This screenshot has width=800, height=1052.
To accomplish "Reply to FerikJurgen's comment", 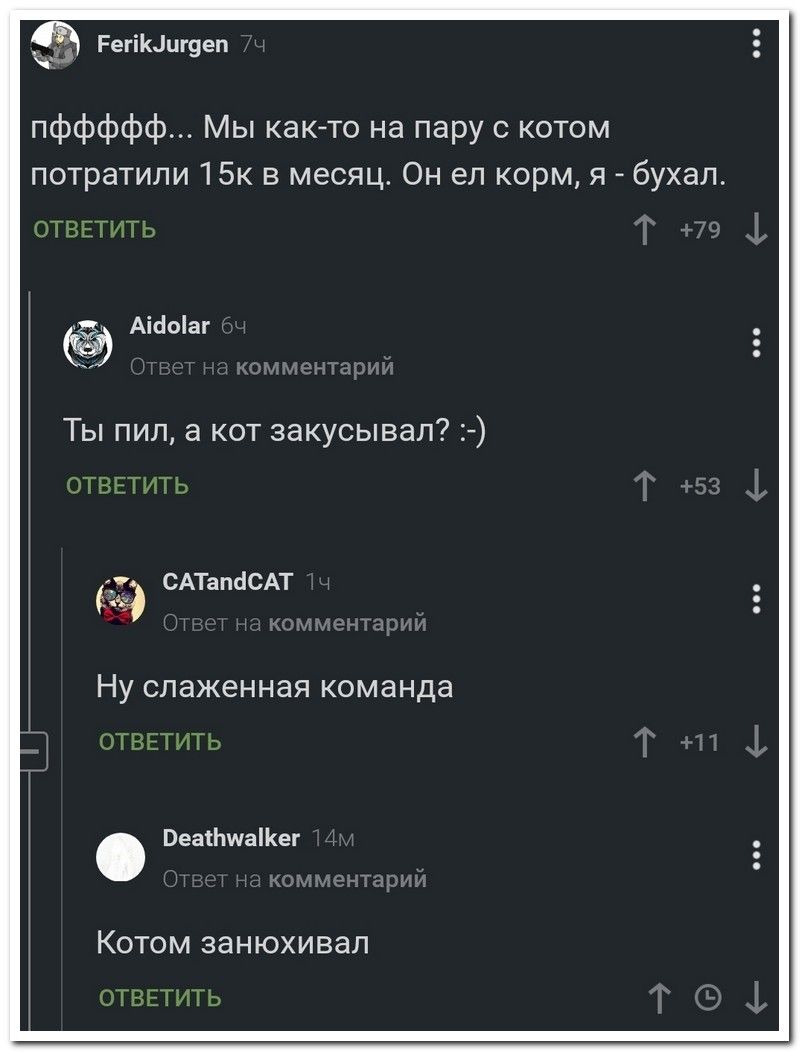I will coord(94,230).
